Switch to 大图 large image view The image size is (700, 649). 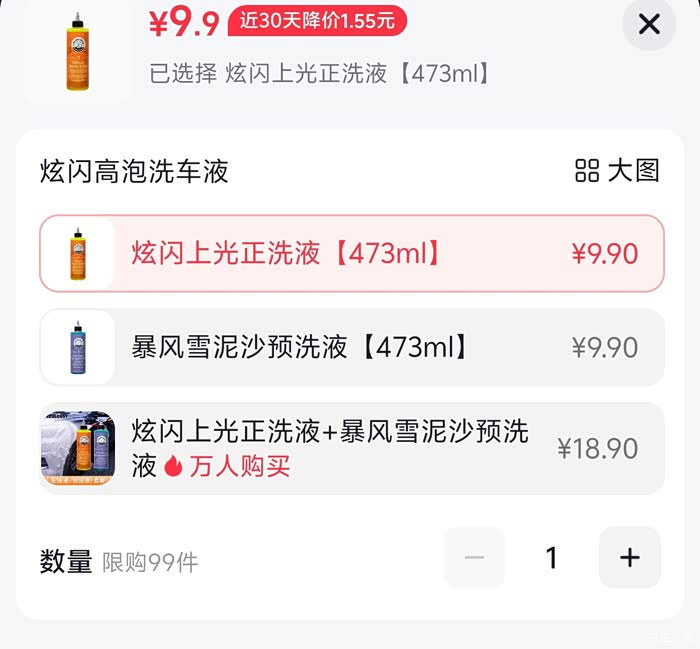618,170
